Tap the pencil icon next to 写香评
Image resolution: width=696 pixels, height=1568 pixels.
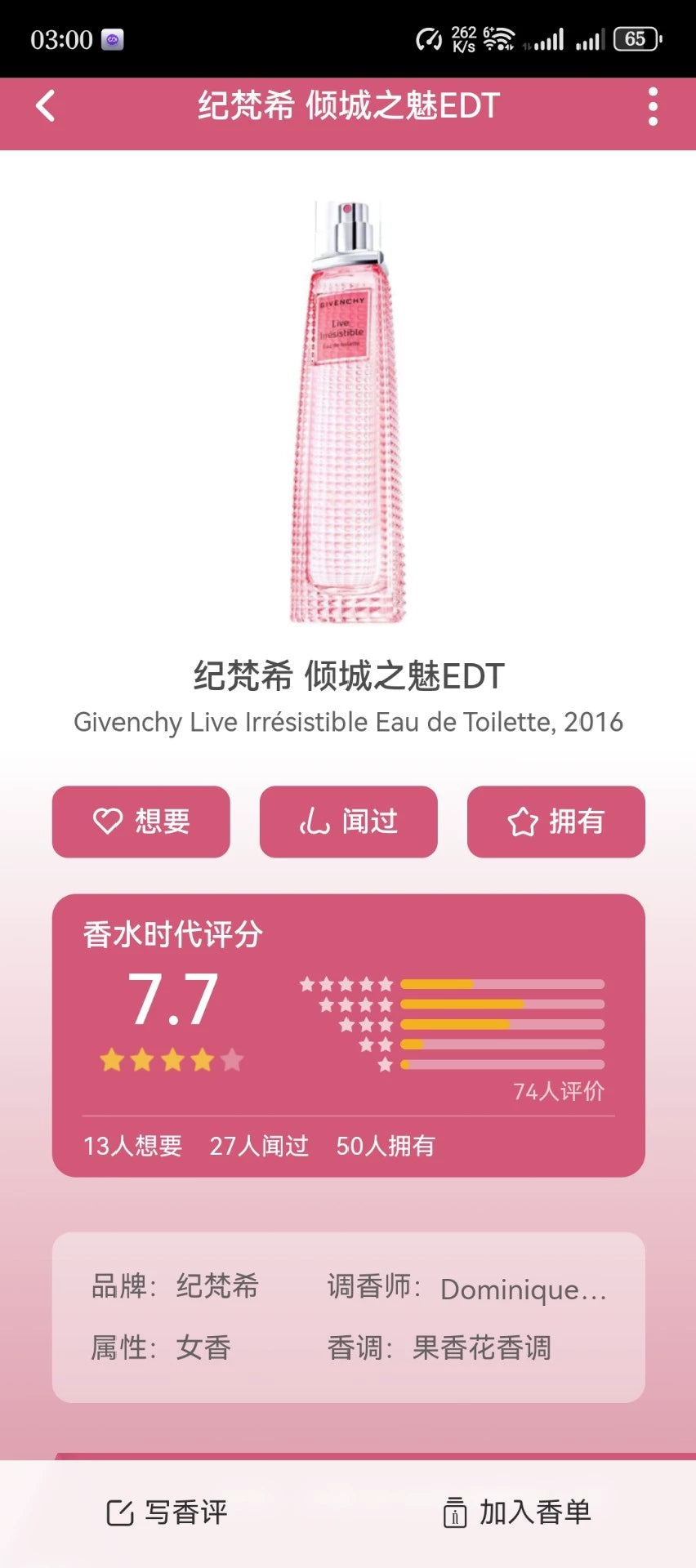point(118,1510)
